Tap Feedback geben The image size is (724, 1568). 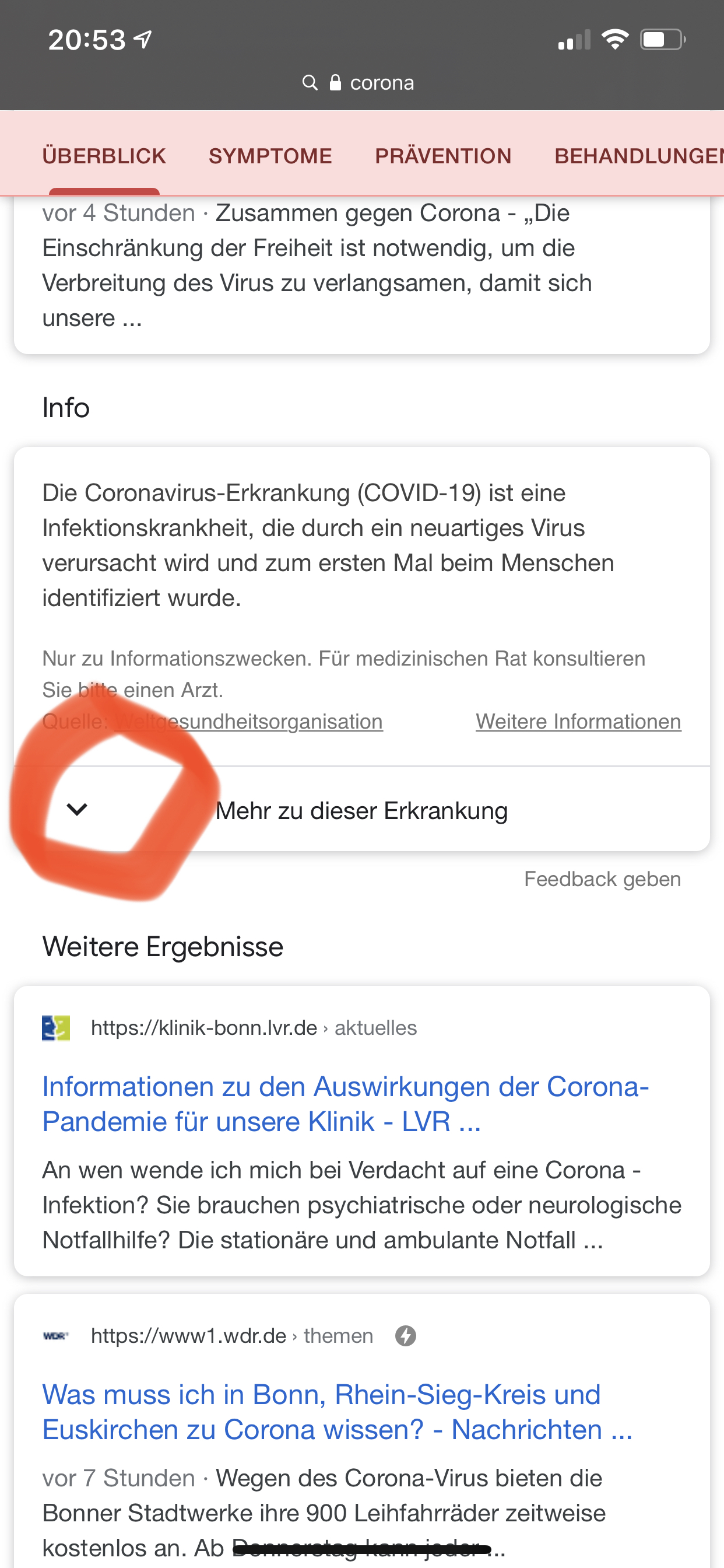(x=602, y=880)
